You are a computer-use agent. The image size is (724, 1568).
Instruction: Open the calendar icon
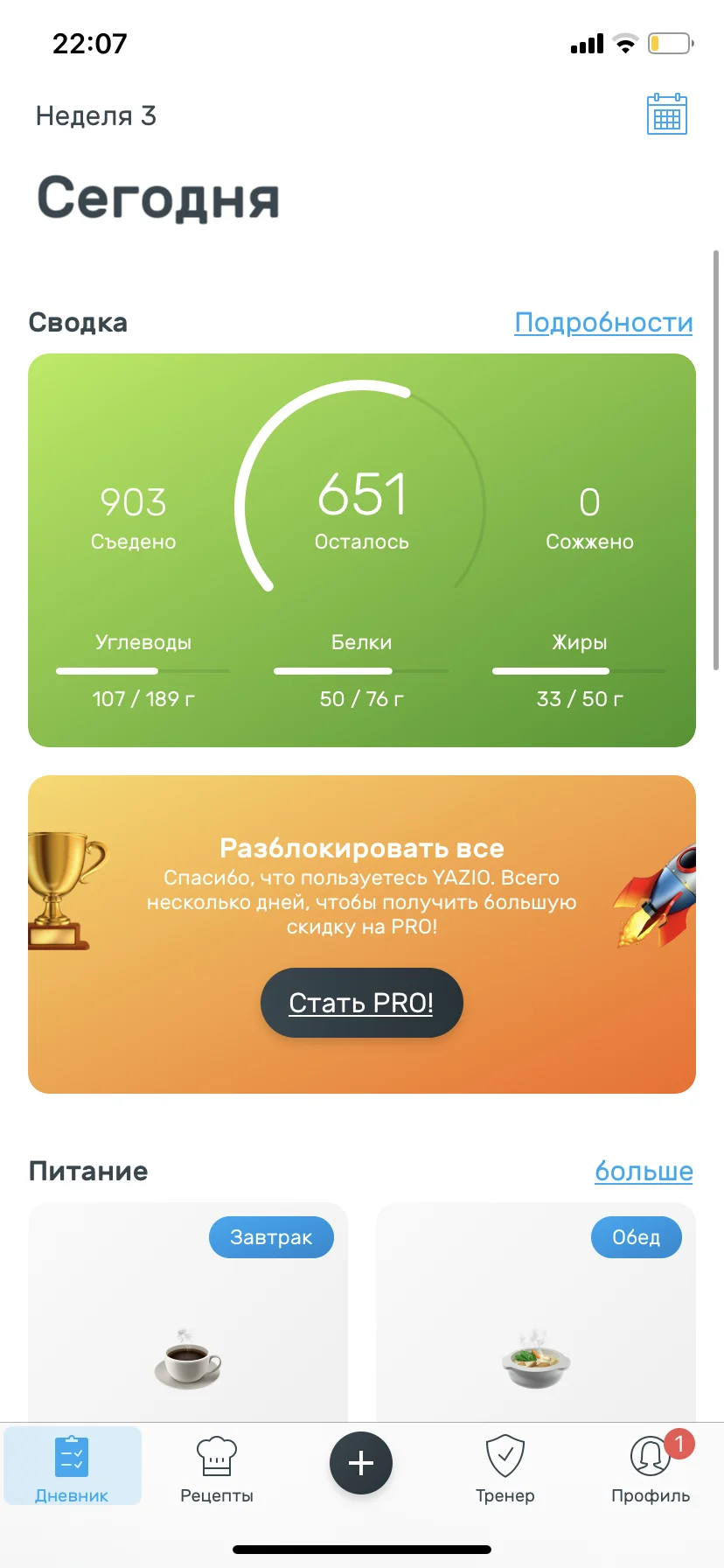coord(666,115)
